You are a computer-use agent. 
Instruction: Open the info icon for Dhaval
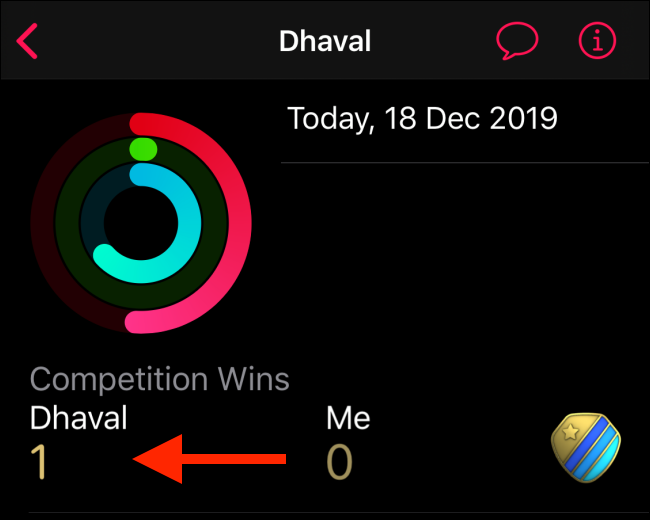598,41
